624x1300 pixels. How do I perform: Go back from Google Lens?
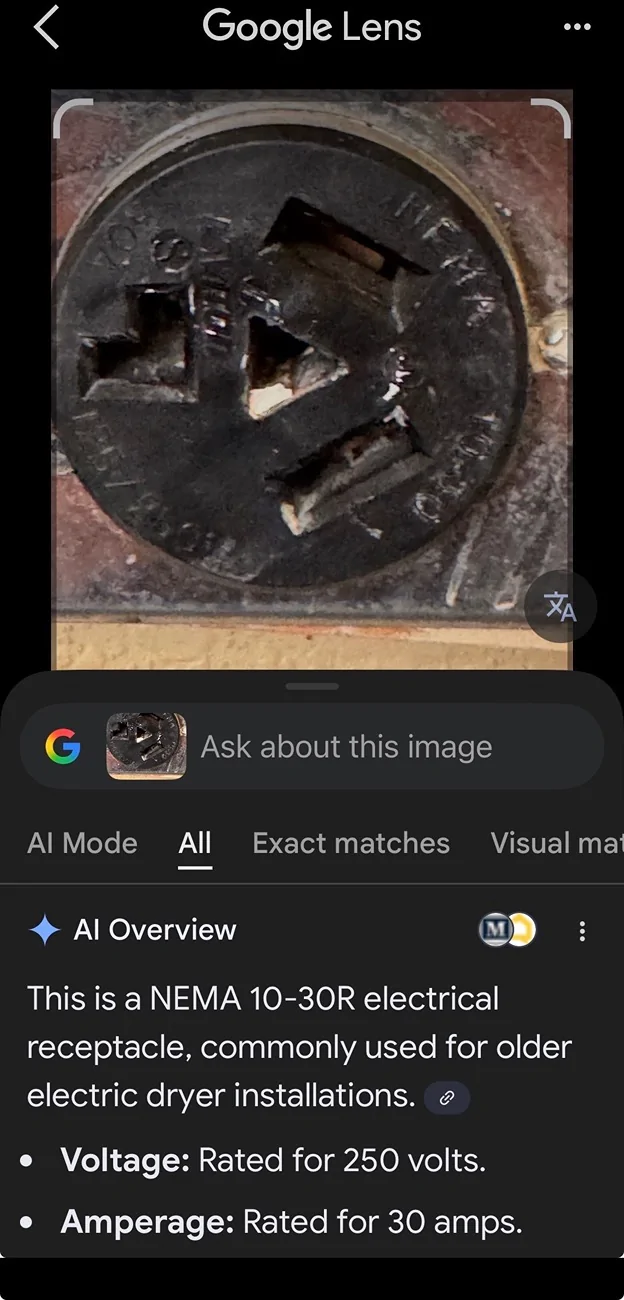[47, 29]
